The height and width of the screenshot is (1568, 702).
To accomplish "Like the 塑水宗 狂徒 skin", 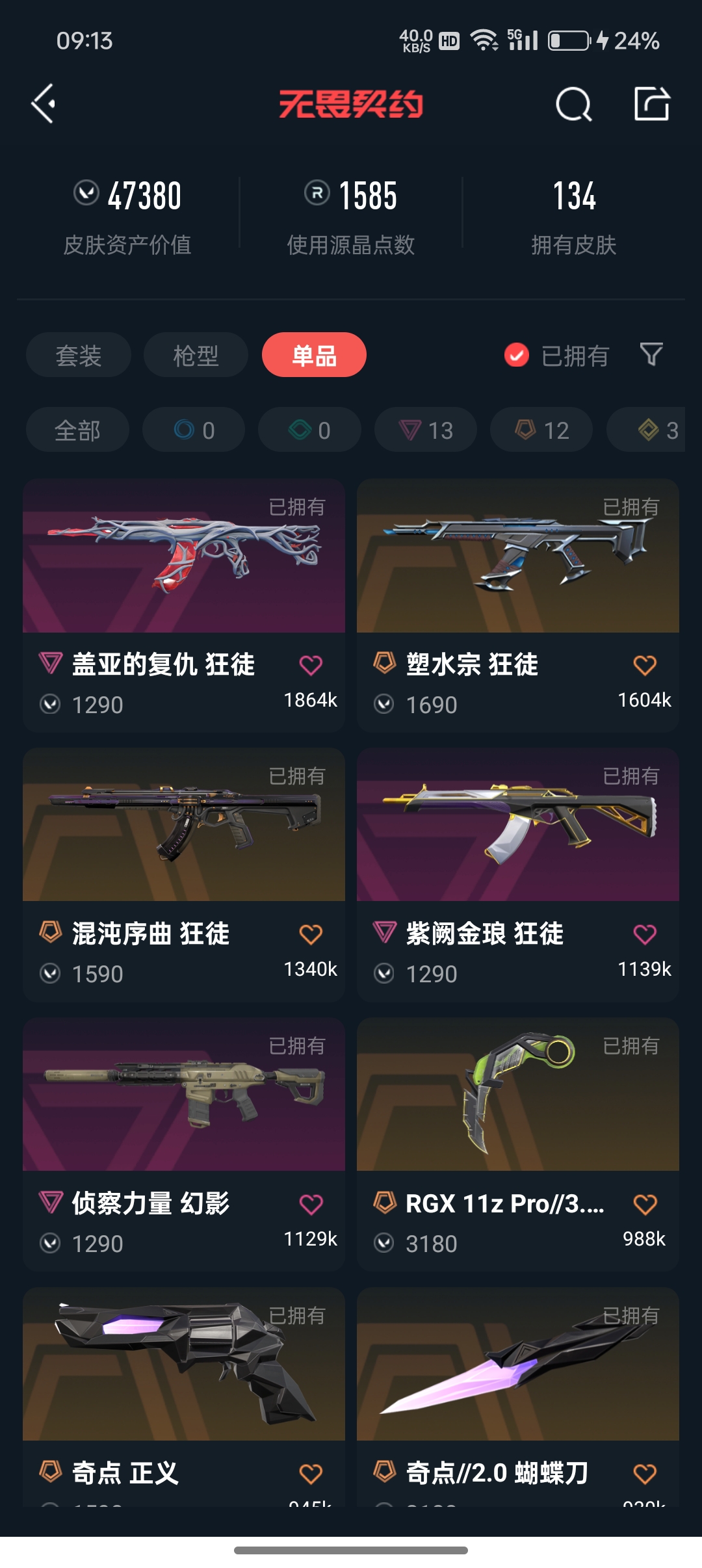I will (645, 665).
